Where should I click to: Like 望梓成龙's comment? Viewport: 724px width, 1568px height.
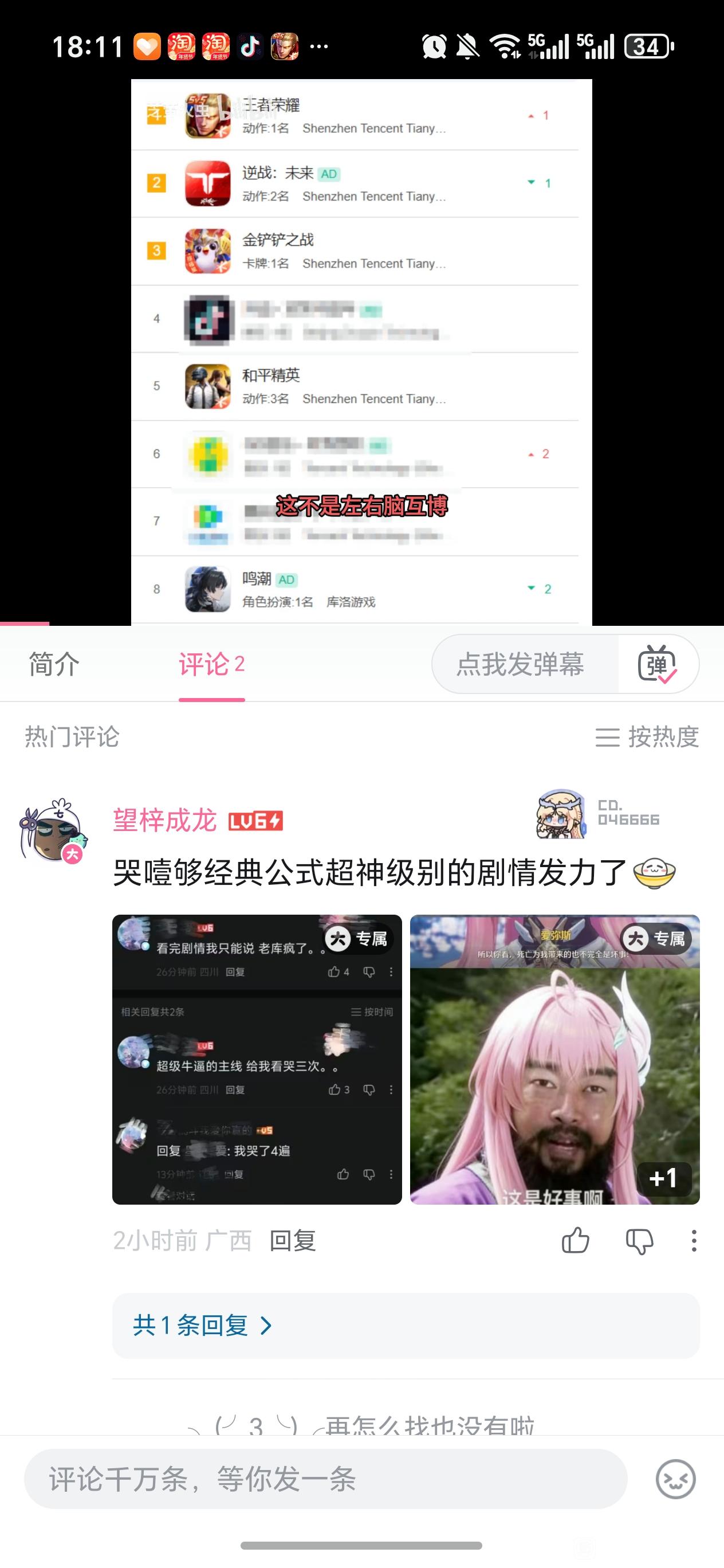(575, 1240)
